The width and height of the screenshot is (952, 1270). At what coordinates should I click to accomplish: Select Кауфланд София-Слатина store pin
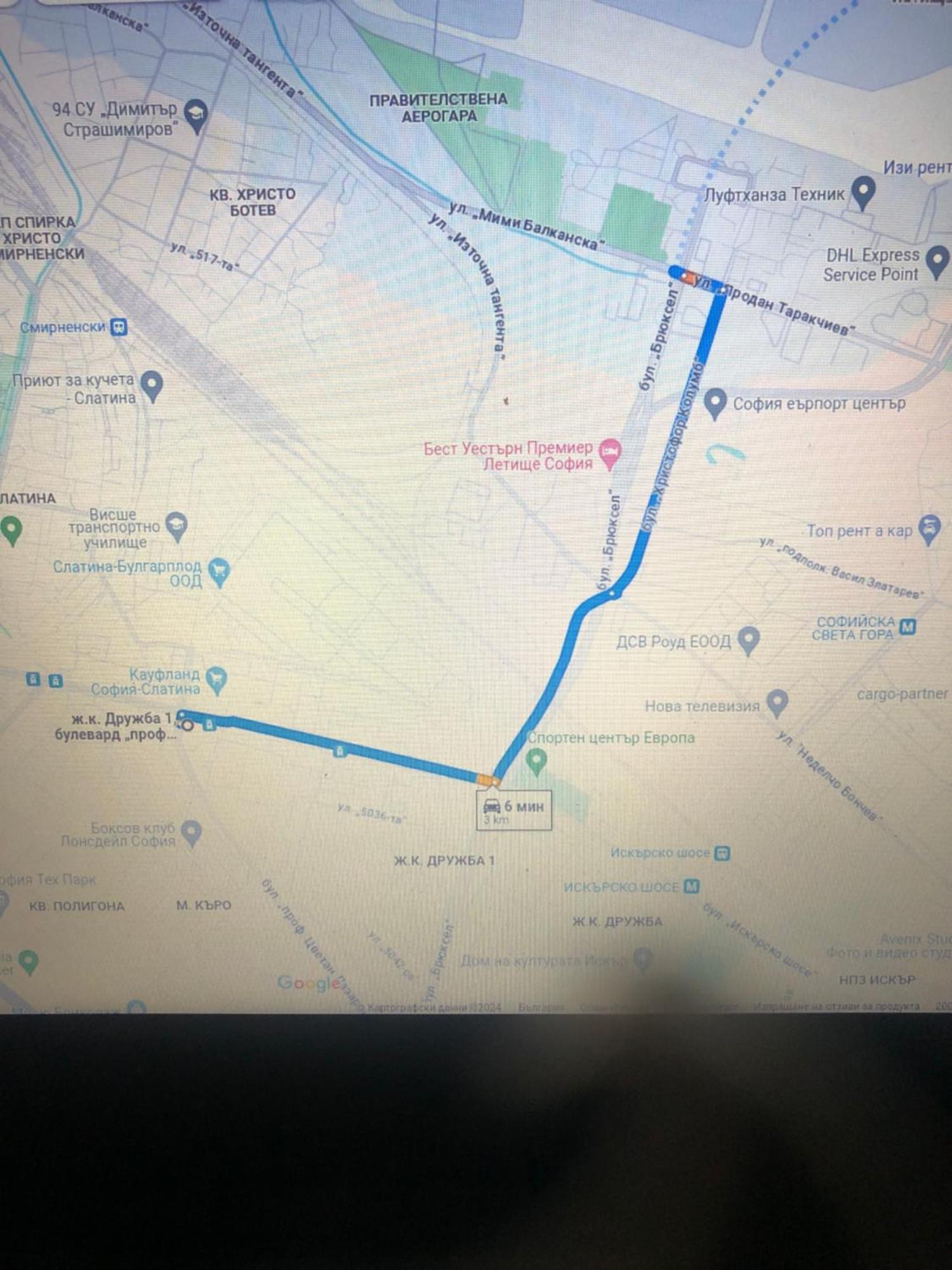click(217, 679)
